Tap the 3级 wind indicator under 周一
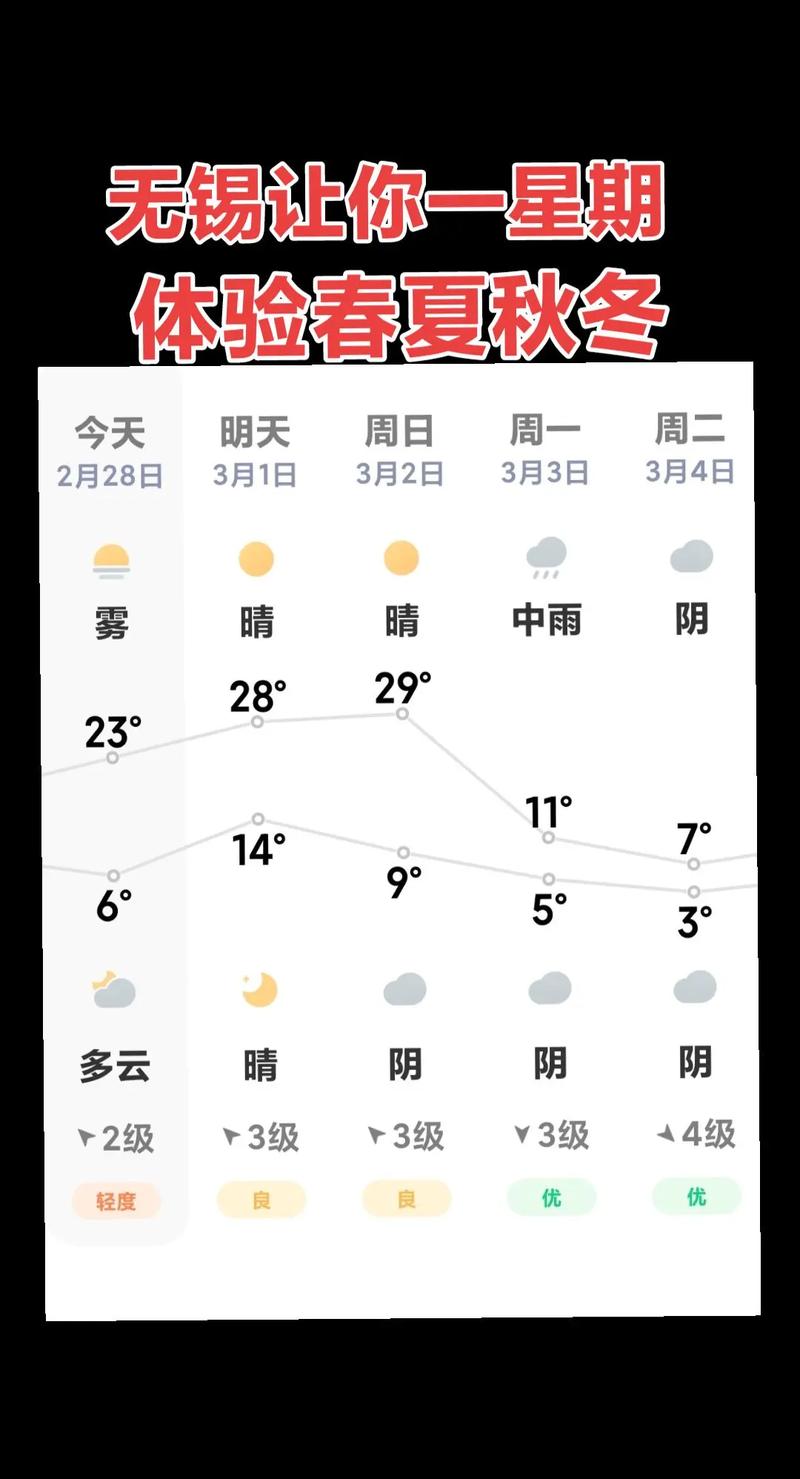800x1479 pixels. point(550,1137)
